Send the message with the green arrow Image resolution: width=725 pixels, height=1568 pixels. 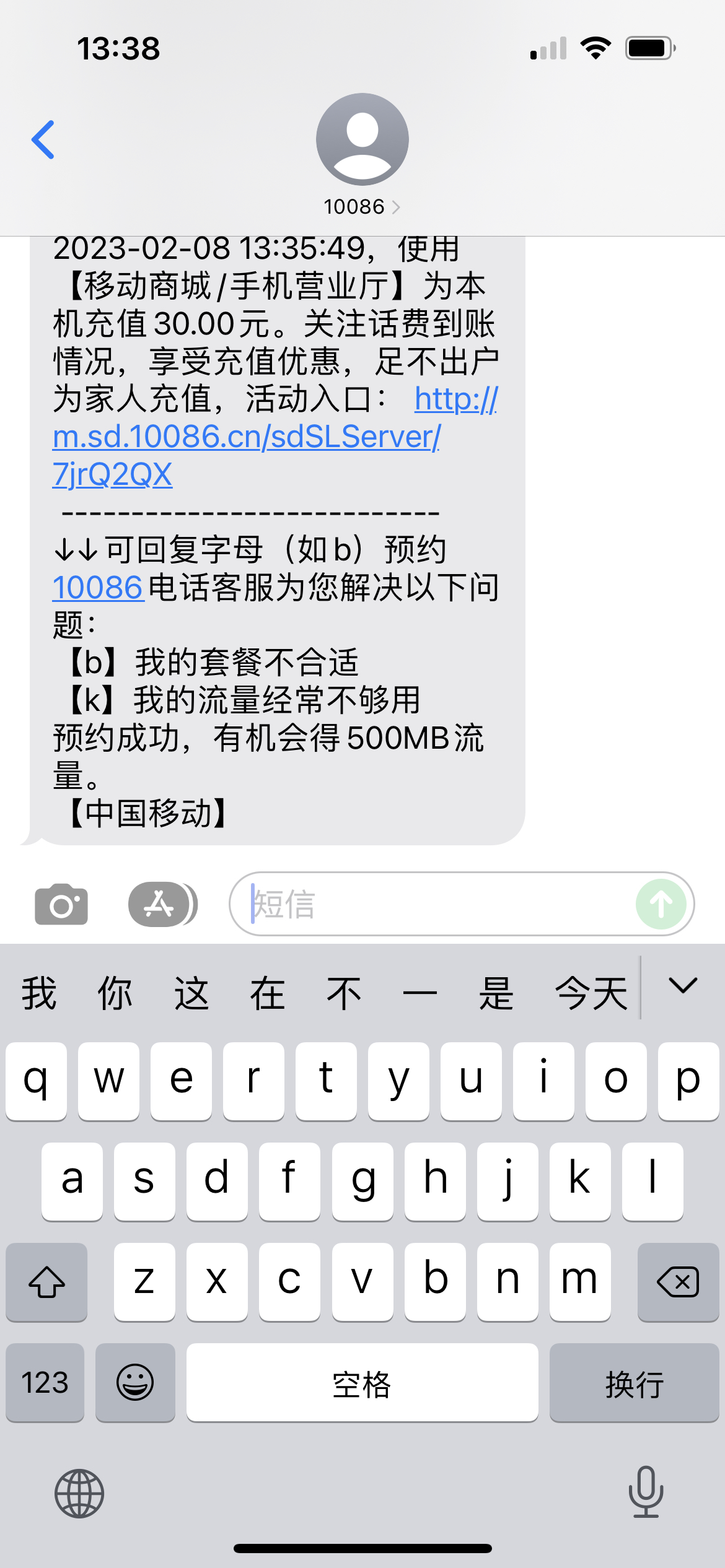(661, 904)
